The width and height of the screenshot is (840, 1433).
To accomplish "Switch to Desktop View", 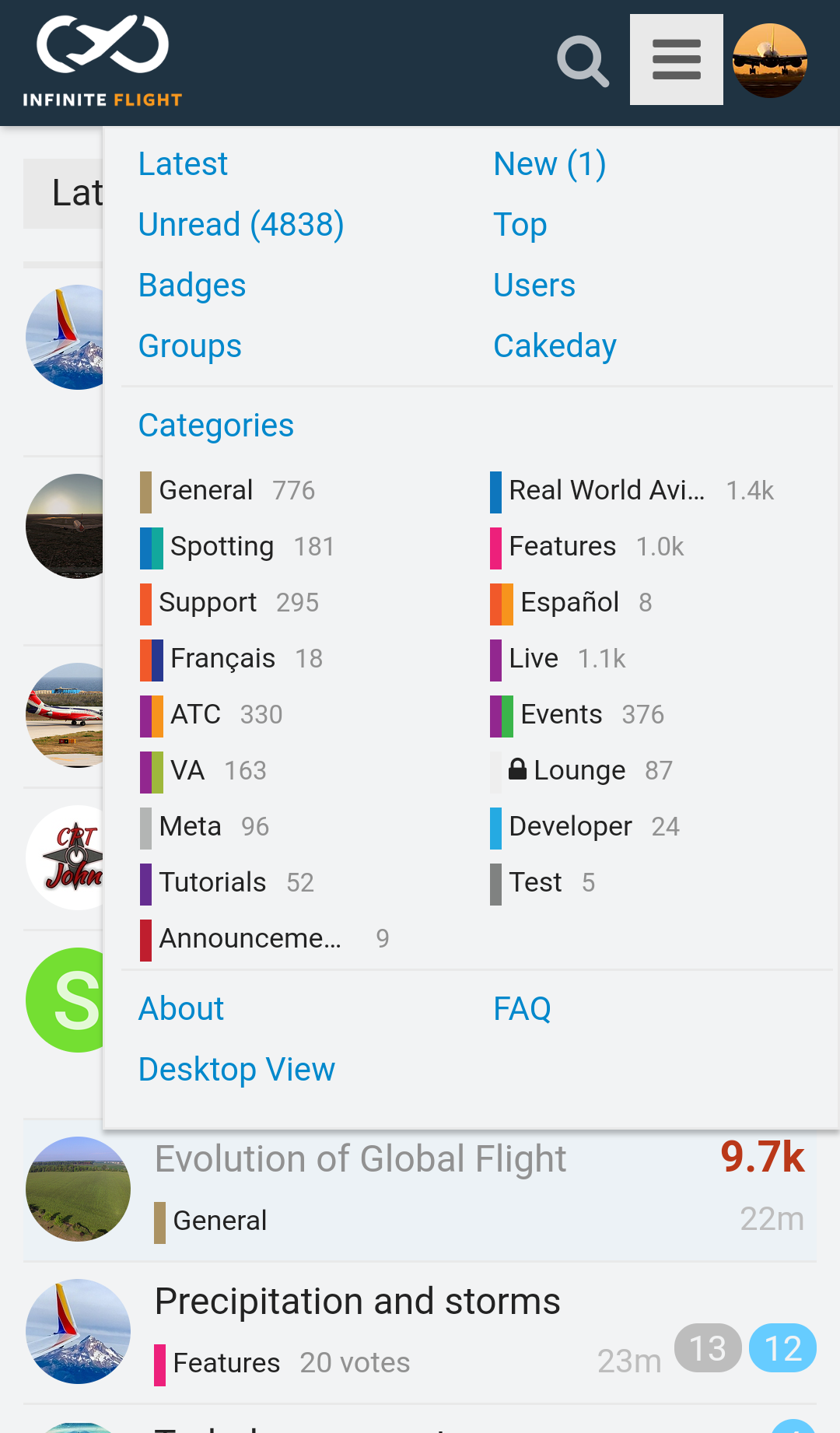I will (x=236, y=1070).
